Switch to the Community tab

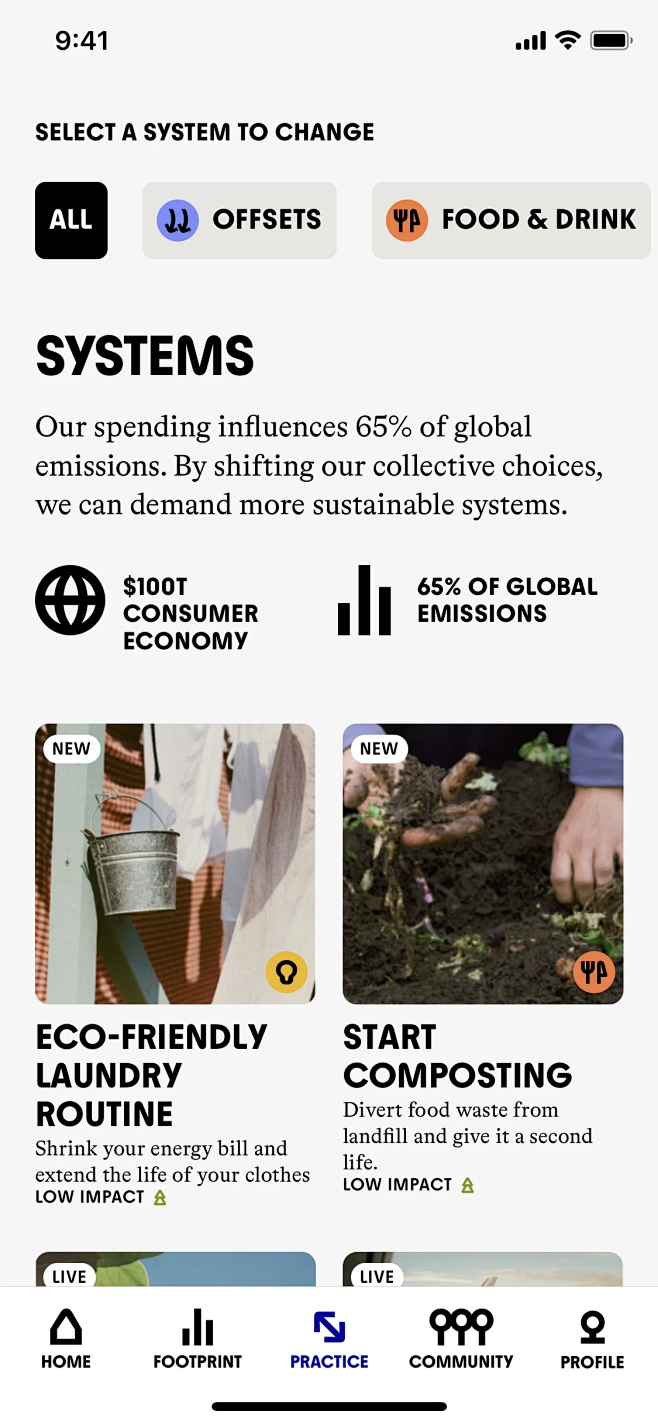(x=461, y=1339)
